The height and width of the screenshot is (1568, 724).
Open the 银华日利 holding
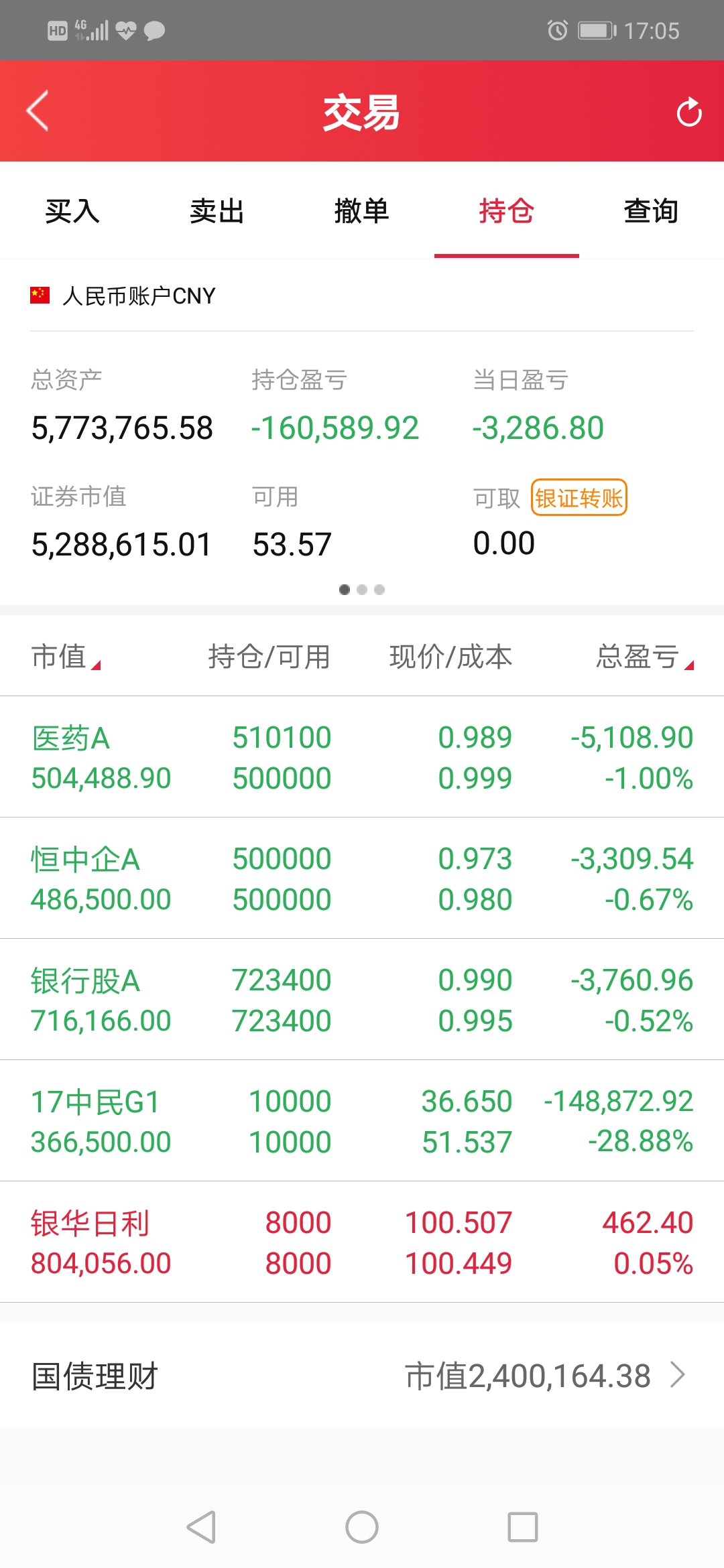[x=362, y=1242]
